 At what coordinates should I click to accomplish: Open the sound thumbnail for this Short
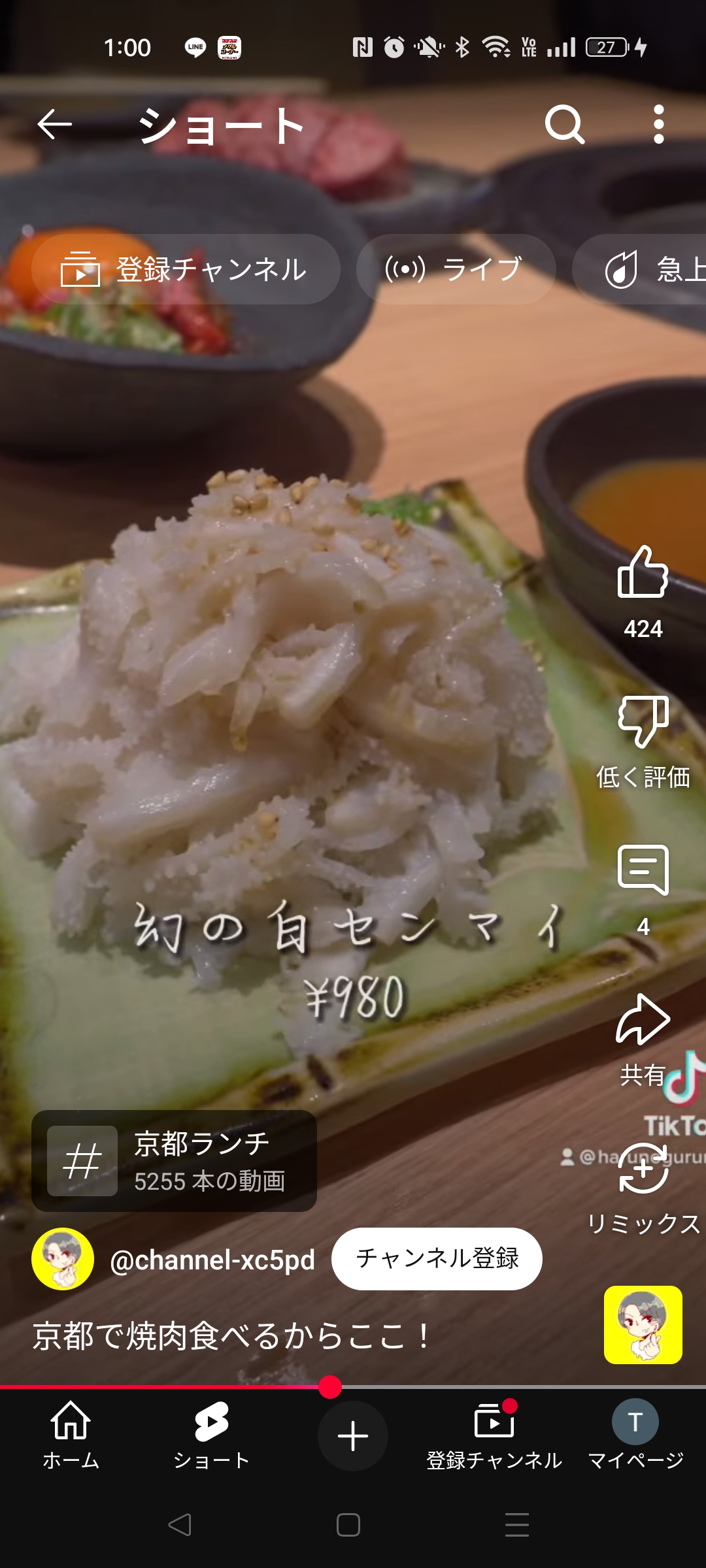coord(643,1325)
